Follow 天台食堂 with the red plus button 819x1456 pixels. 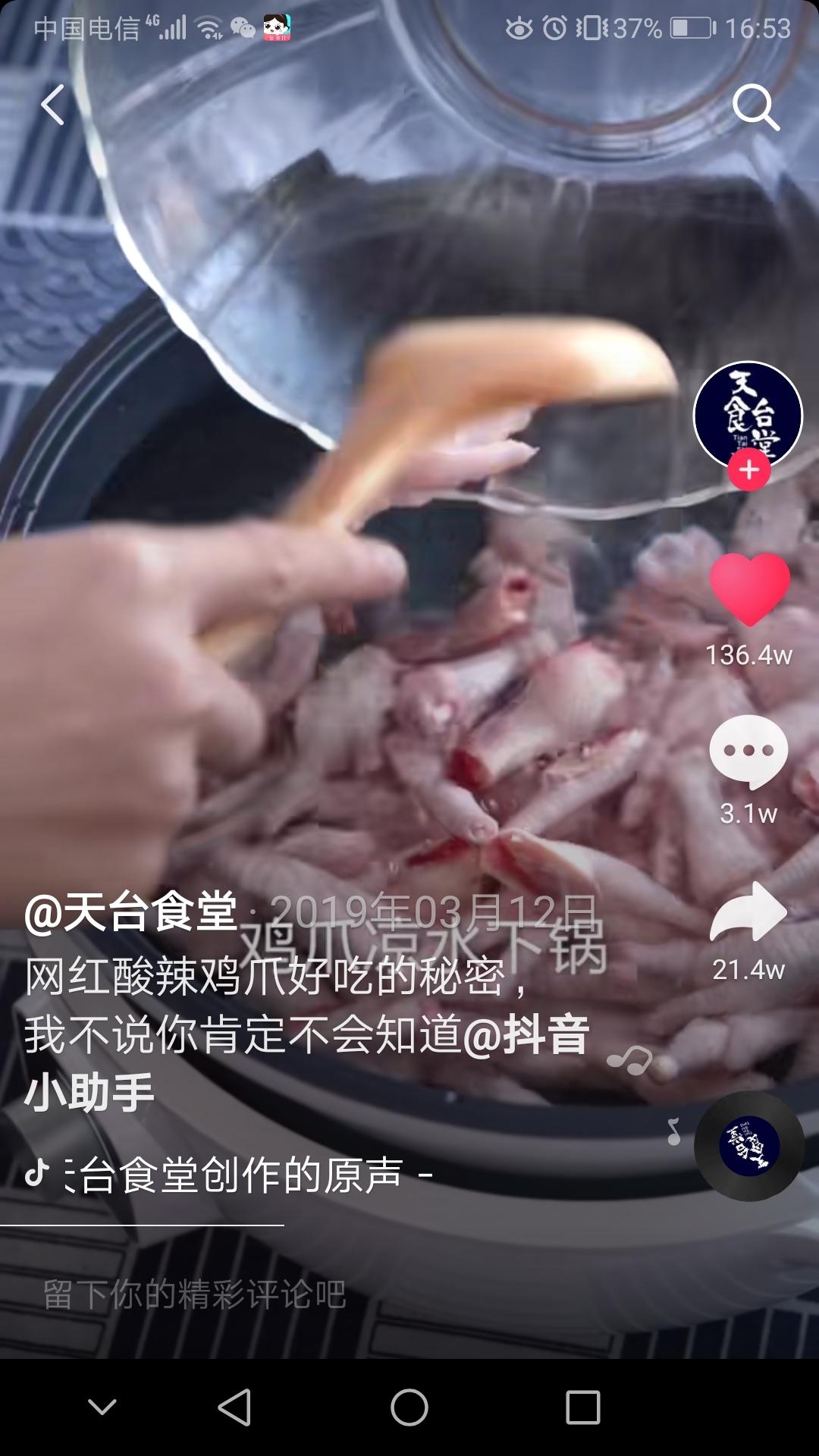[x=749, y=470]
